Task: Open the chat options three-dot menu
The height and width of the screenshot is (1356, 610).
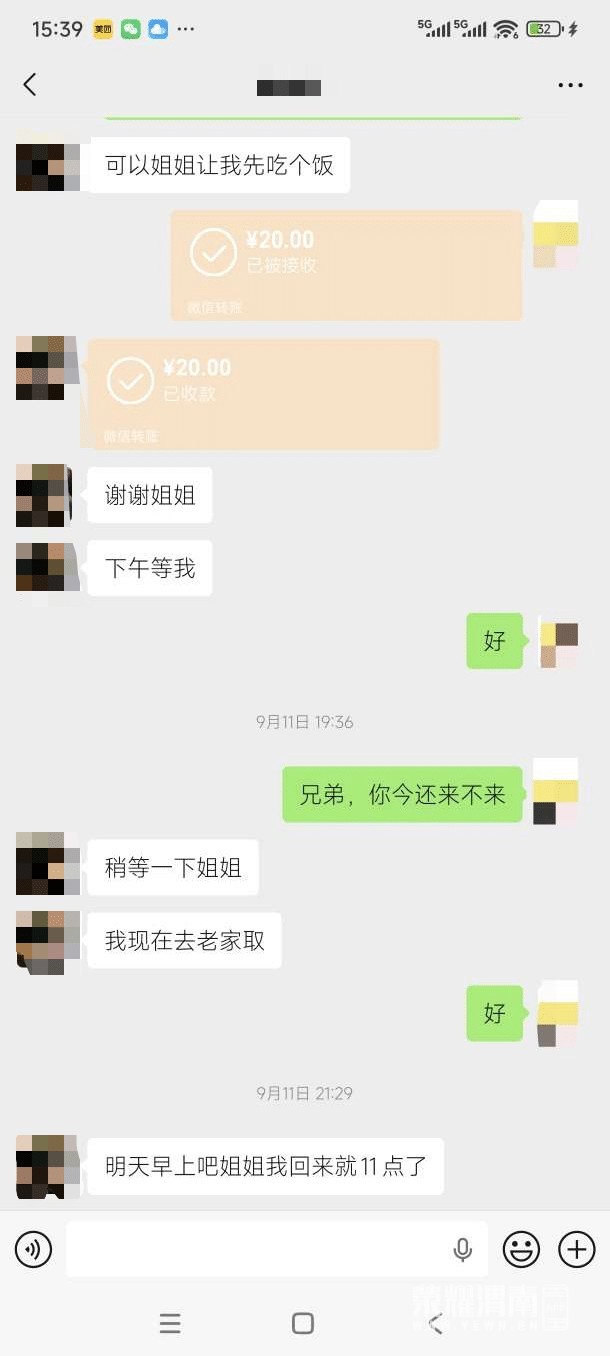Action: [x=570, y=86]
